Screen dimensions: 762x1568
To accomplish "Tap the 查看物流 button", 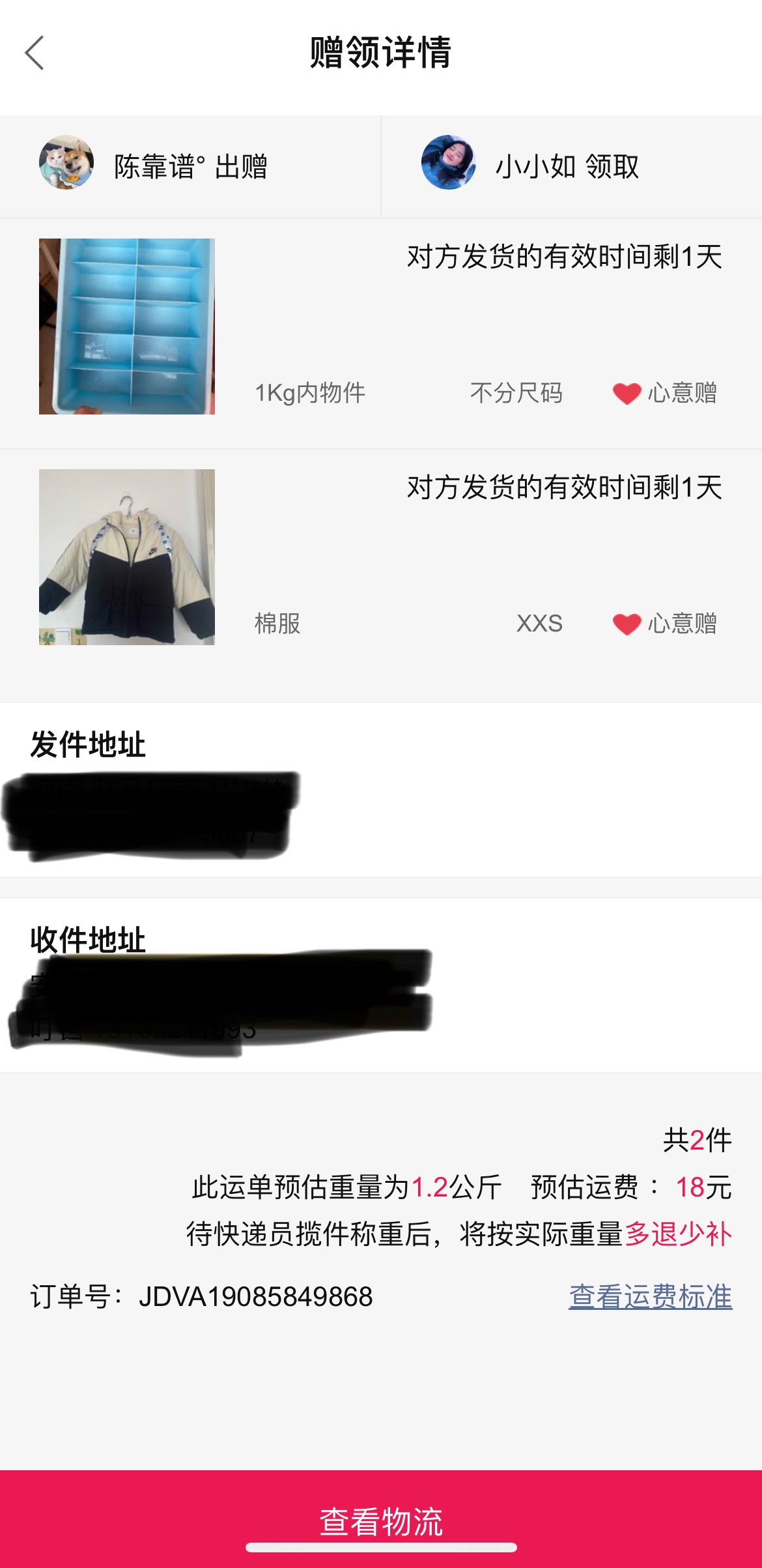I will coord(381,1518).
